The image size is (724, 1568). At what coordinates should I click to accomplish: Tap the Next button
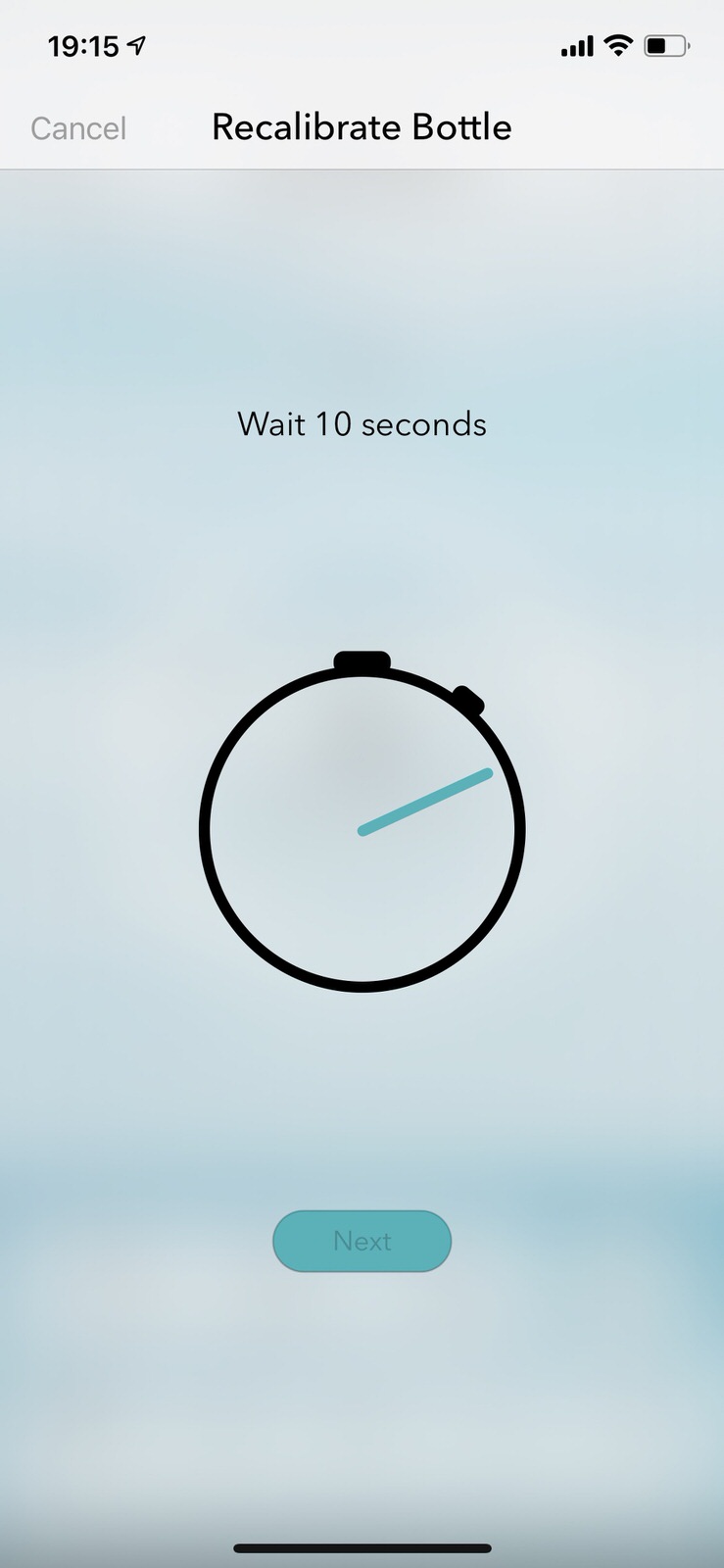(x=362, y=1241)
